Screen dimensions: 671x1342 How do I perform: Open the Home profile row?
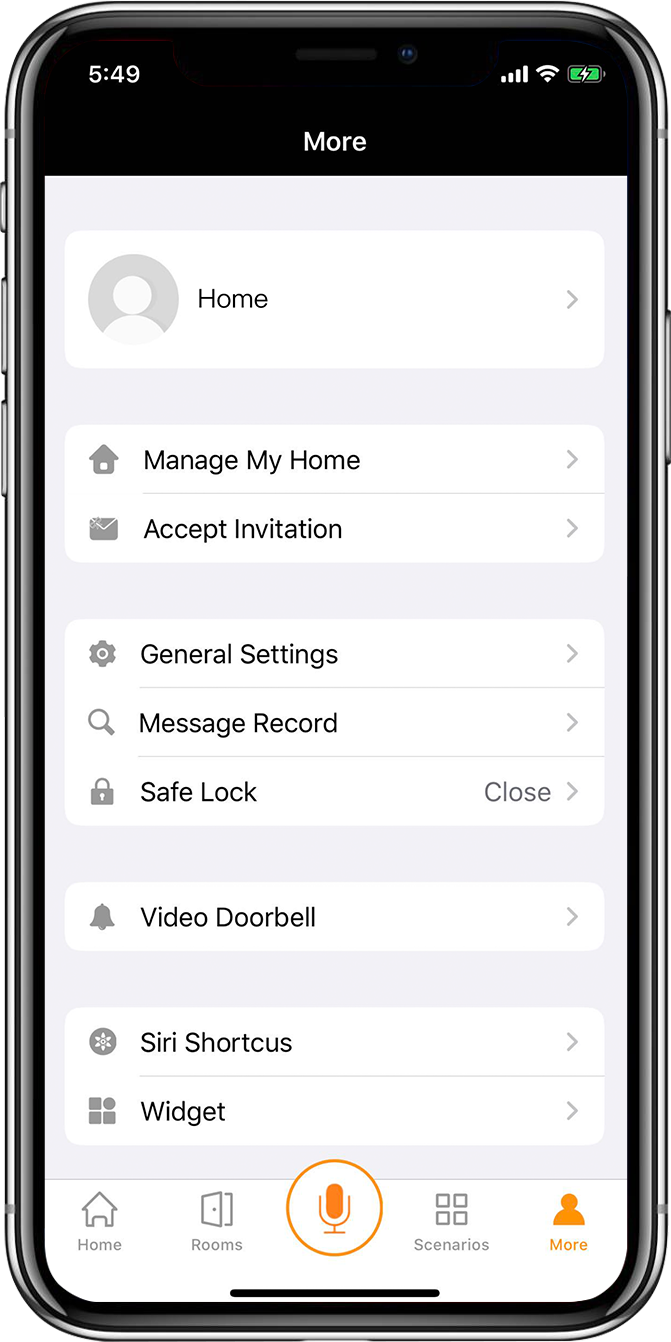click(334, 299)
